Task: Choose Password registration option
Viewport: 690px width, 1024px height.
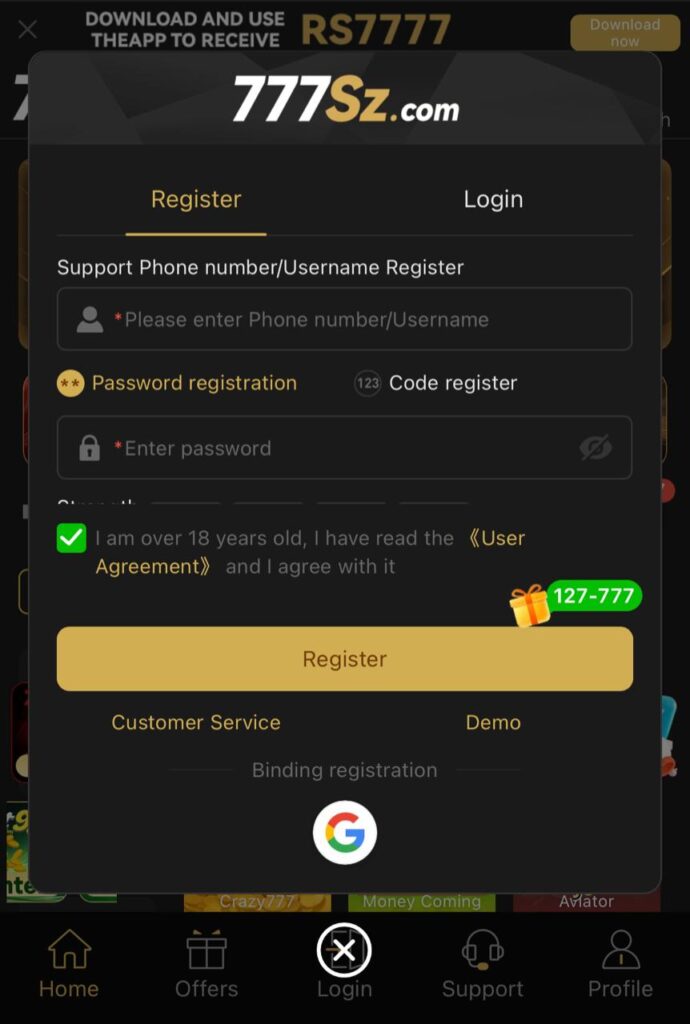Action: click(x=178, y=383)
